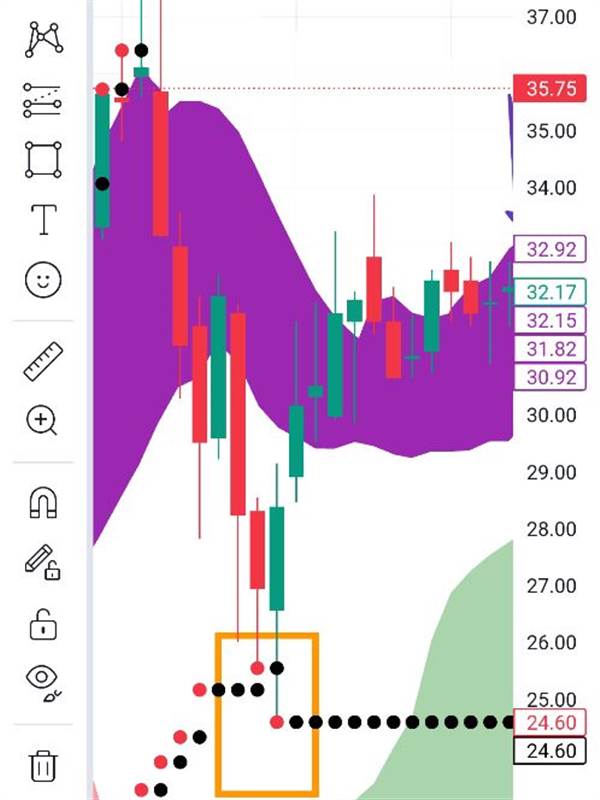The height and width of the screenshot is (800, 600).
Task: Choose the text annotation tool
Action: click(43, 219)
